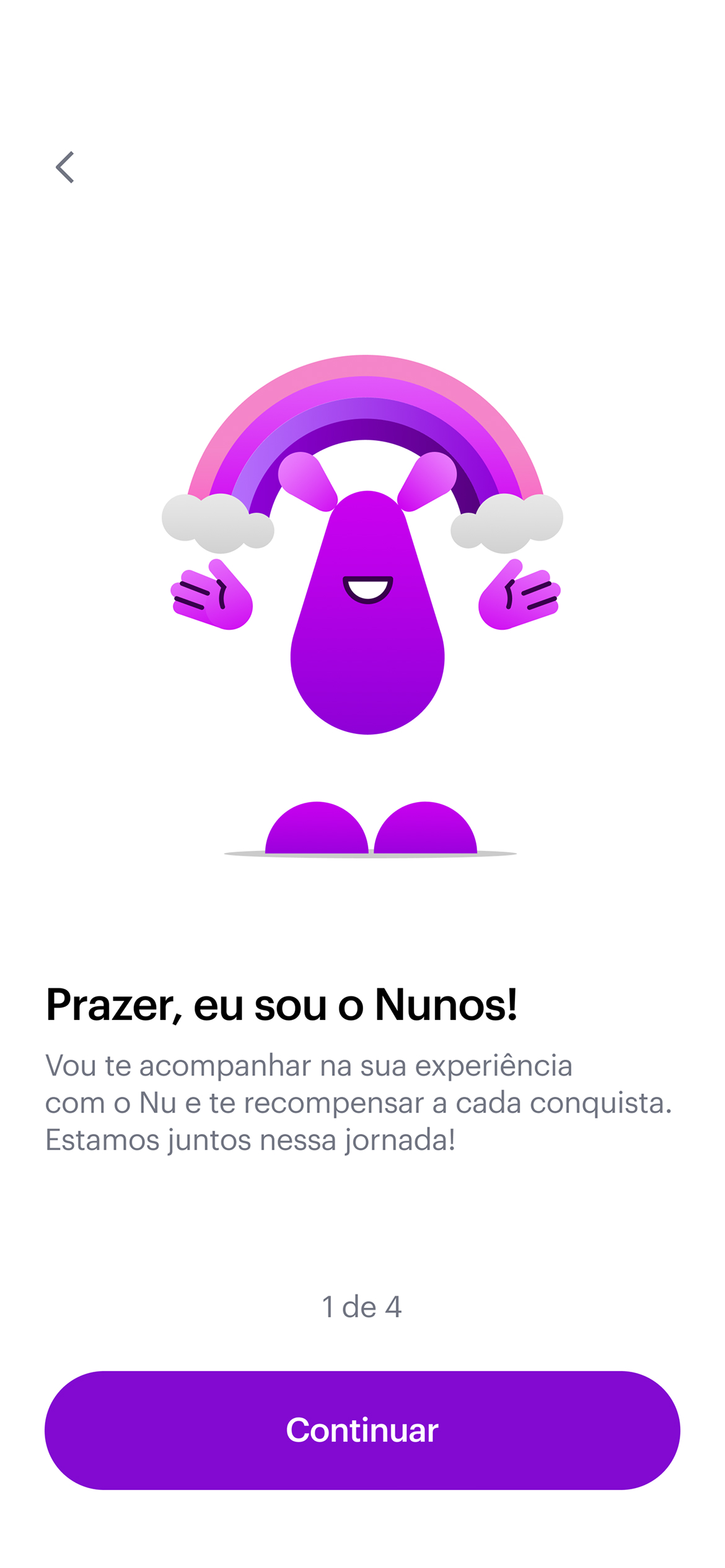The width and height of the screenshot is (725, 1568).
Task: Tap the Continuar button
Action: (x=362, y=1430)
